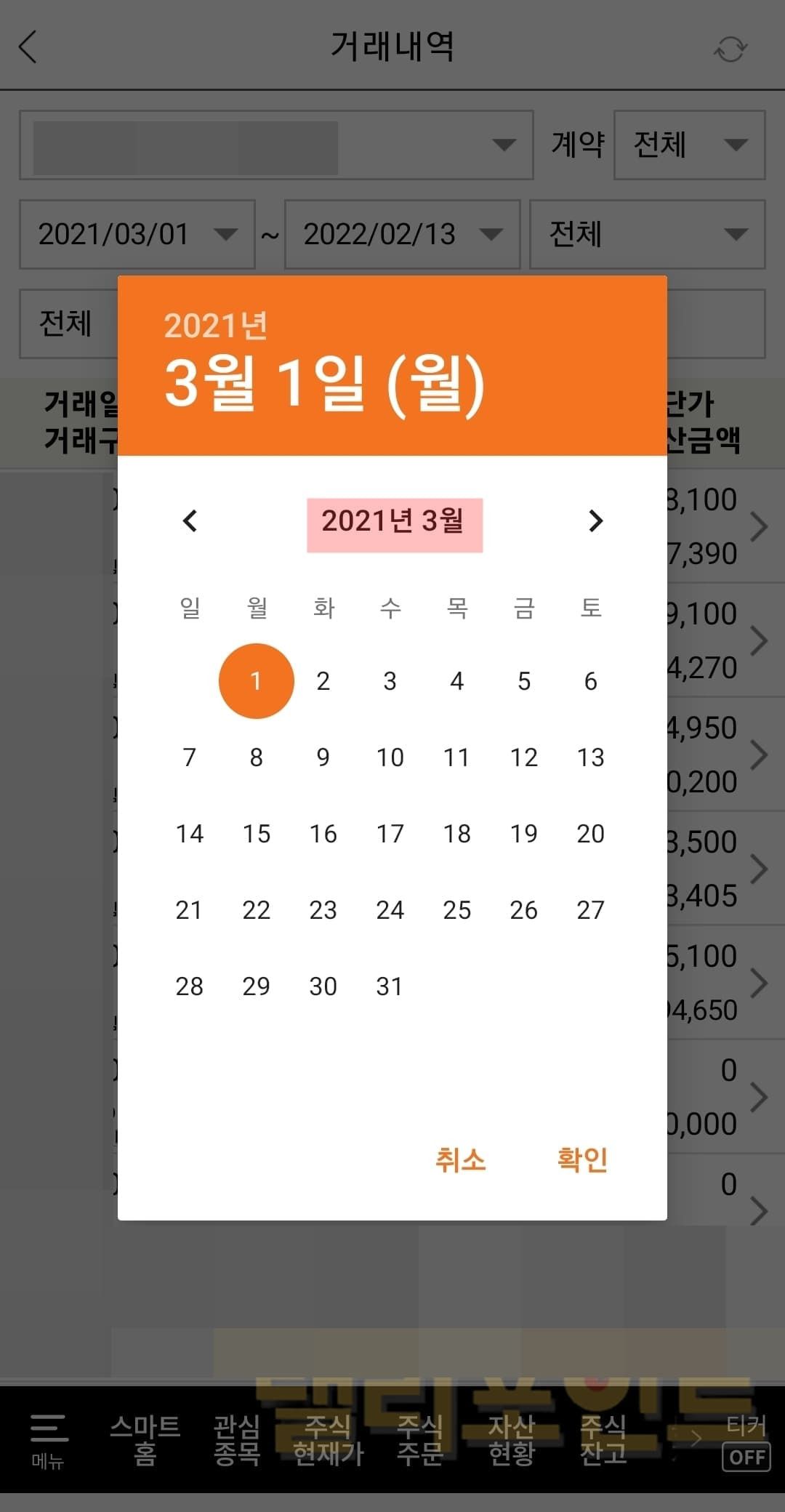
Task: Choose day 19 in calendar
Action: coord(523,834)
